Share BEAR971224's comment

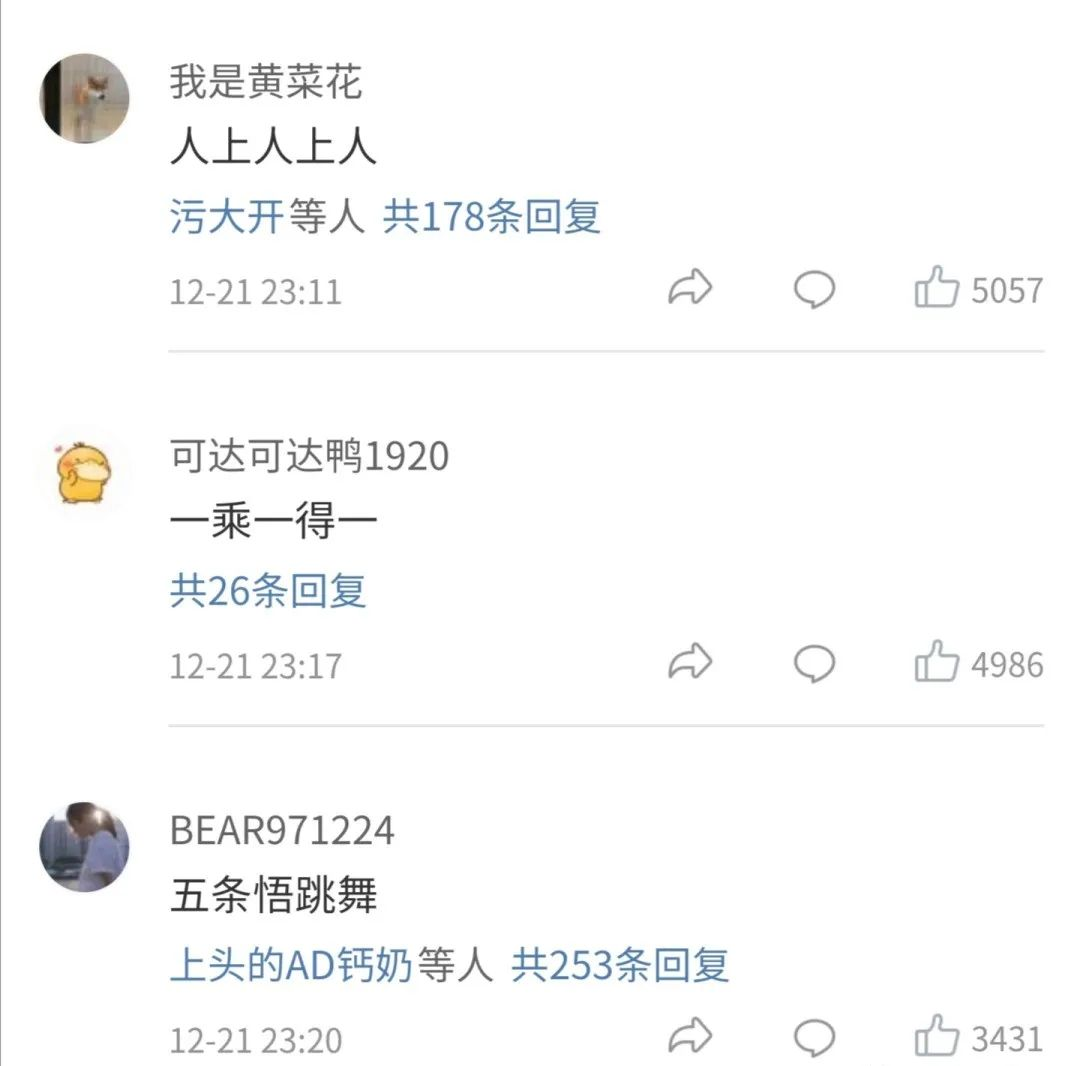(689, 1037)
